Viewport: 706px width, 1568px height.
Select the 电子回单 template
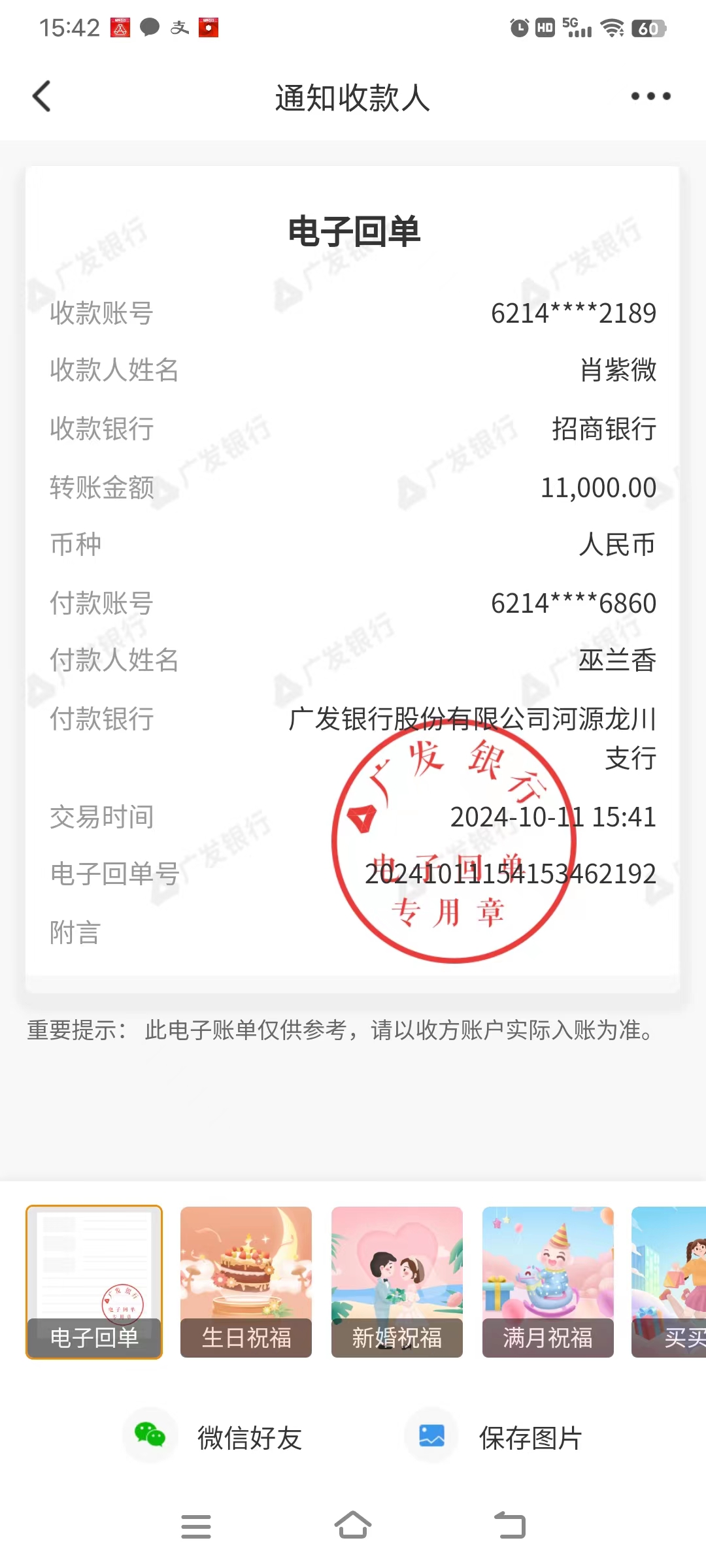[94, 1282]
